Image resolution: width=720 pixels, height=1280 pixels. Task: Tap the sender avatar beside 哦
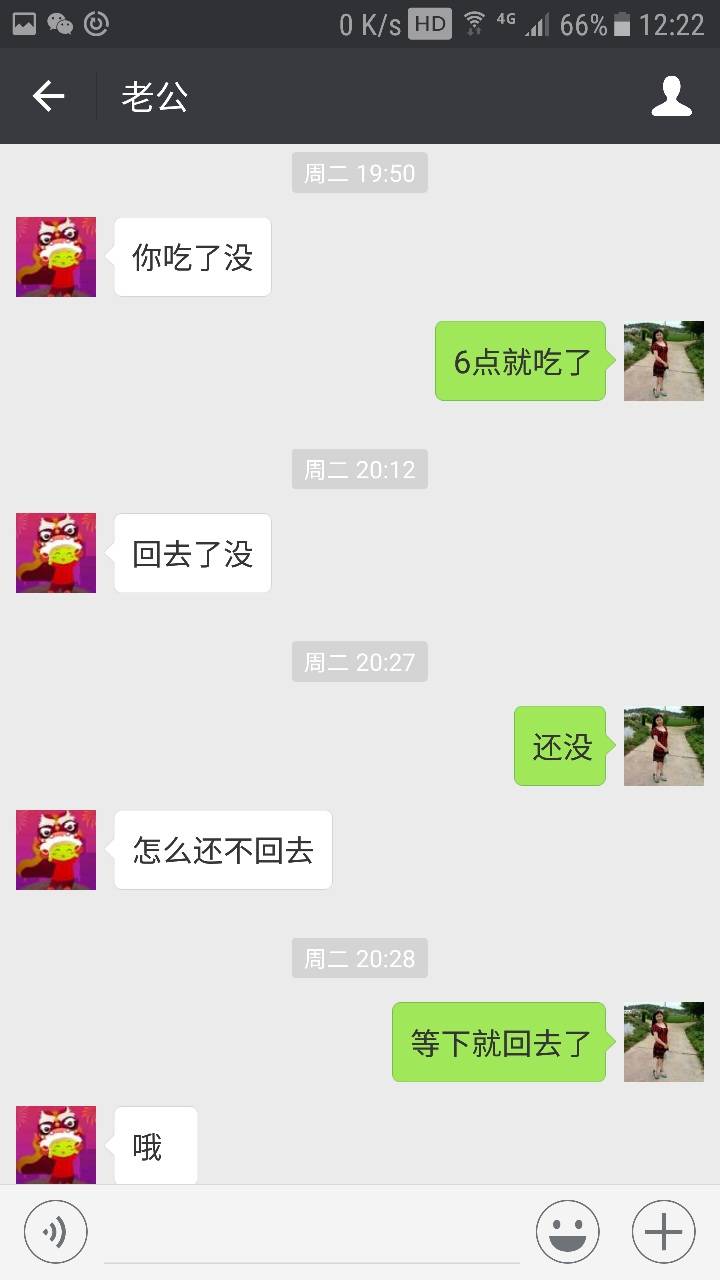tap(56, 1145)
